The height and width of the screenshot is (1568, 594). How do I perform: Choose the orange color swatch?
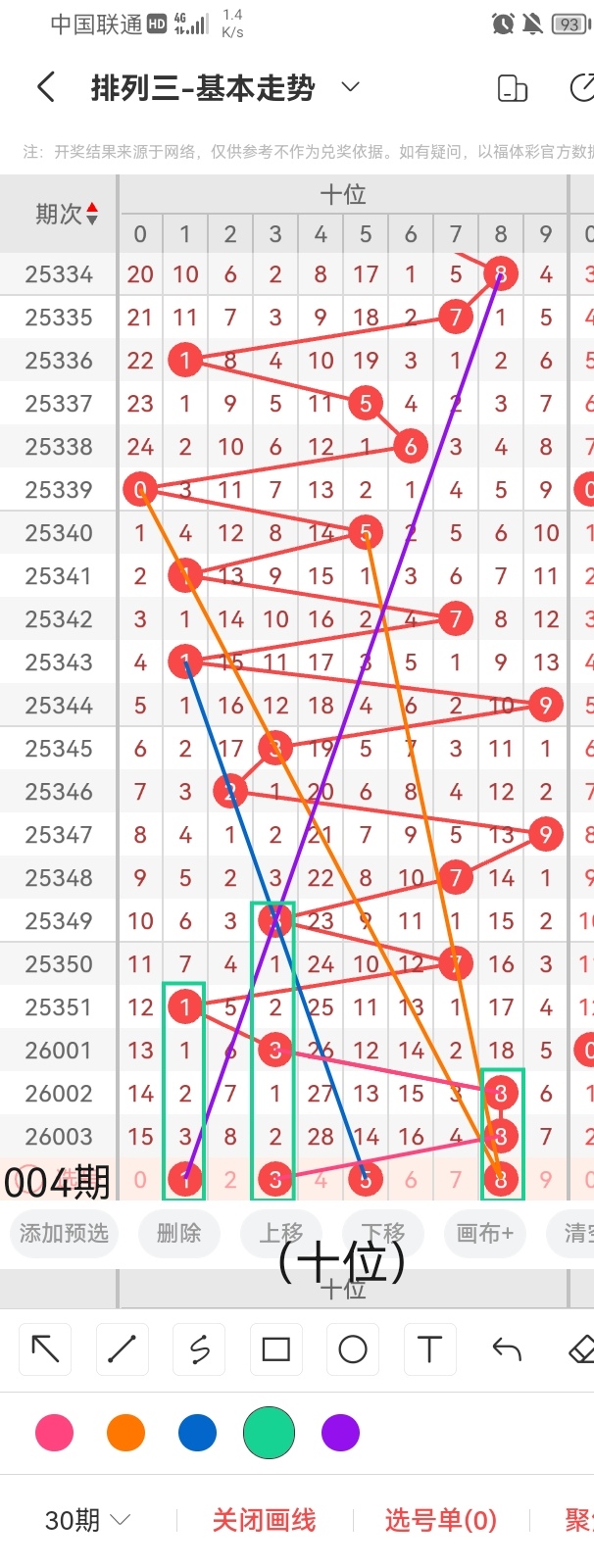pos(125,1433)
